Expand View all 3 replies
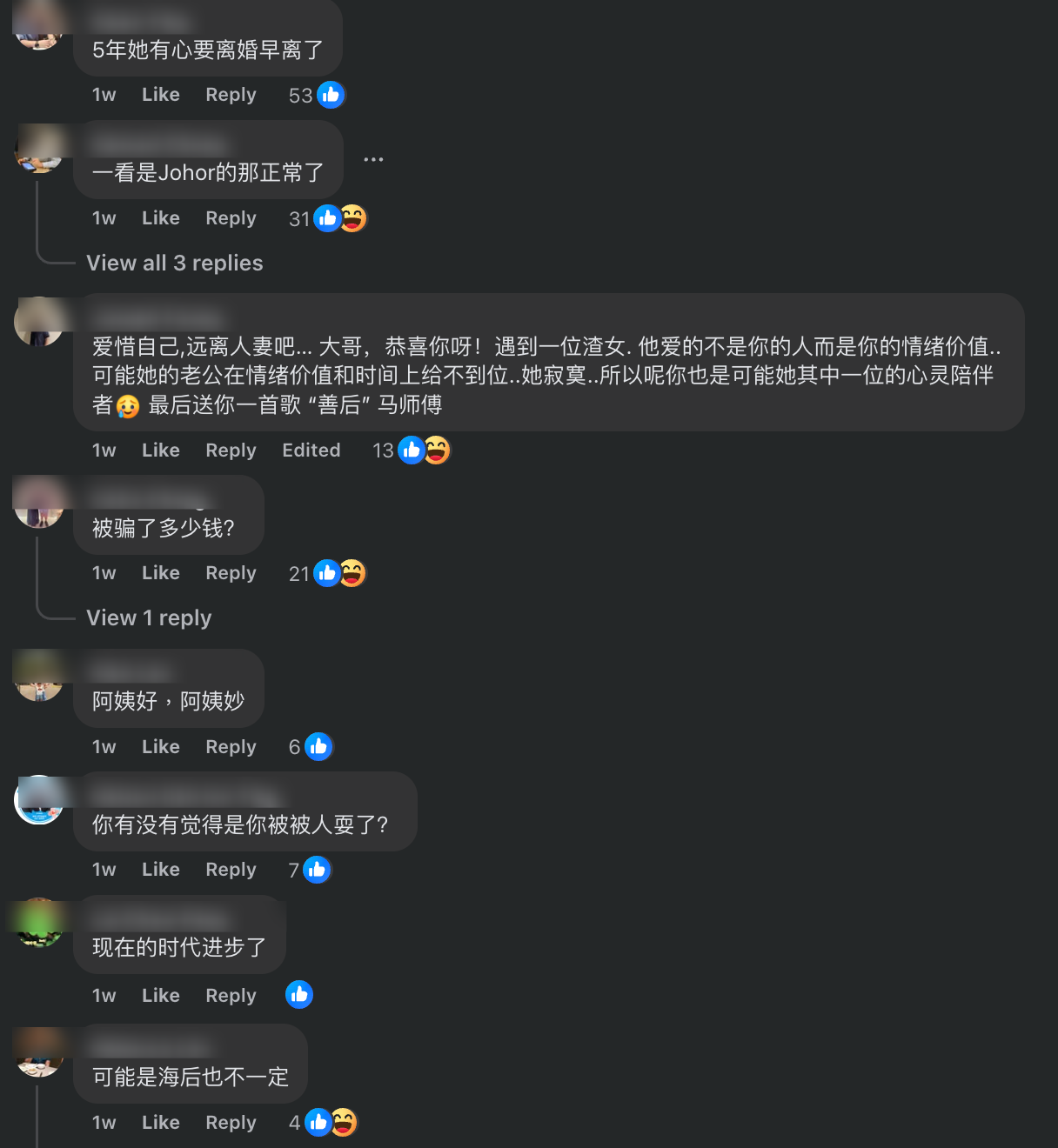The width and height of the screenshot is (1058, 1148). tap(175, 263)
